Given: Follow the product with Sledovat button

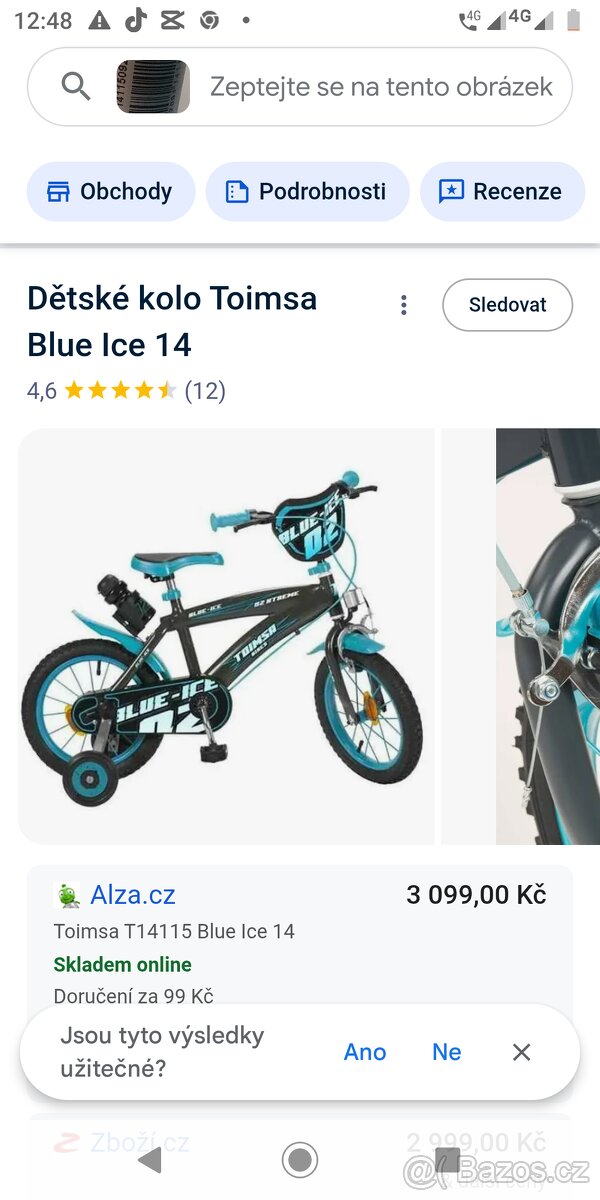Looking at the screenshot, I should point(507,305).
